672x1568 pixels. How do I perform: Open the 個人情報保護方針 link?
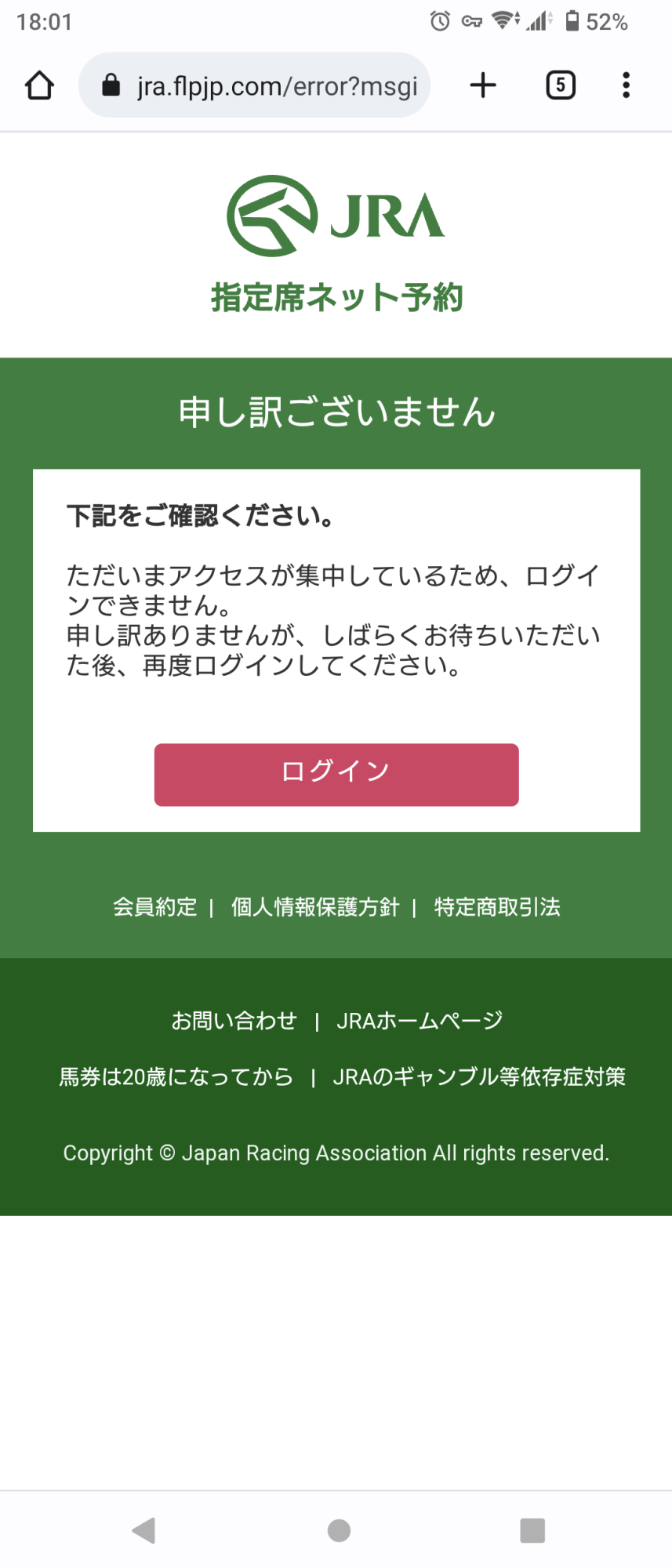pos(314,907)
